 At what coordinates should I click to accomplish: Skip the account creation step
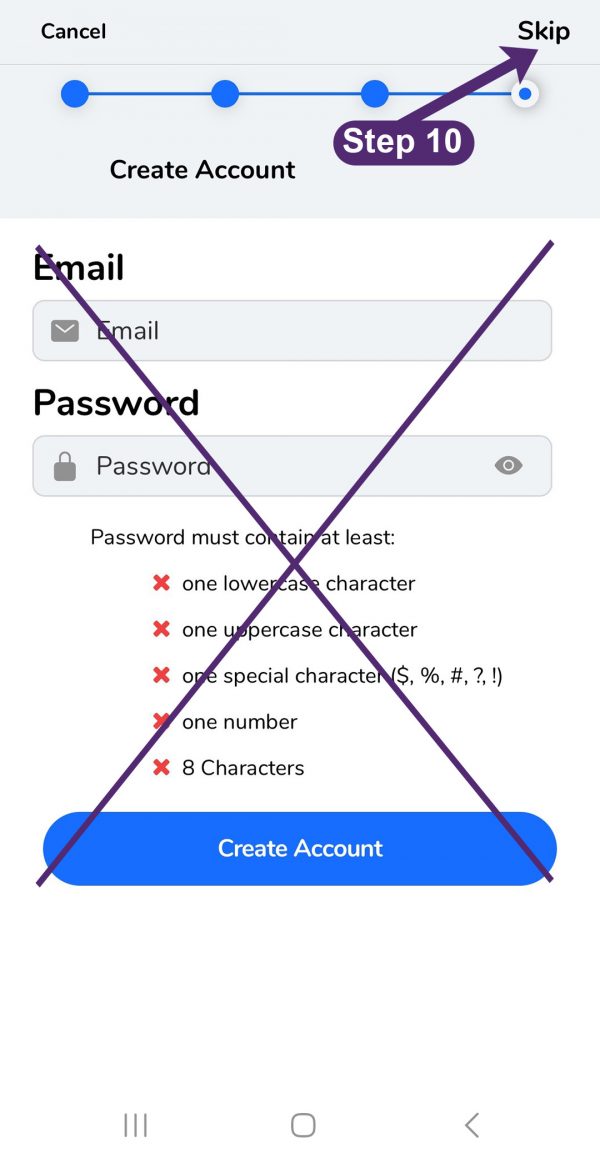click(544, 31)
